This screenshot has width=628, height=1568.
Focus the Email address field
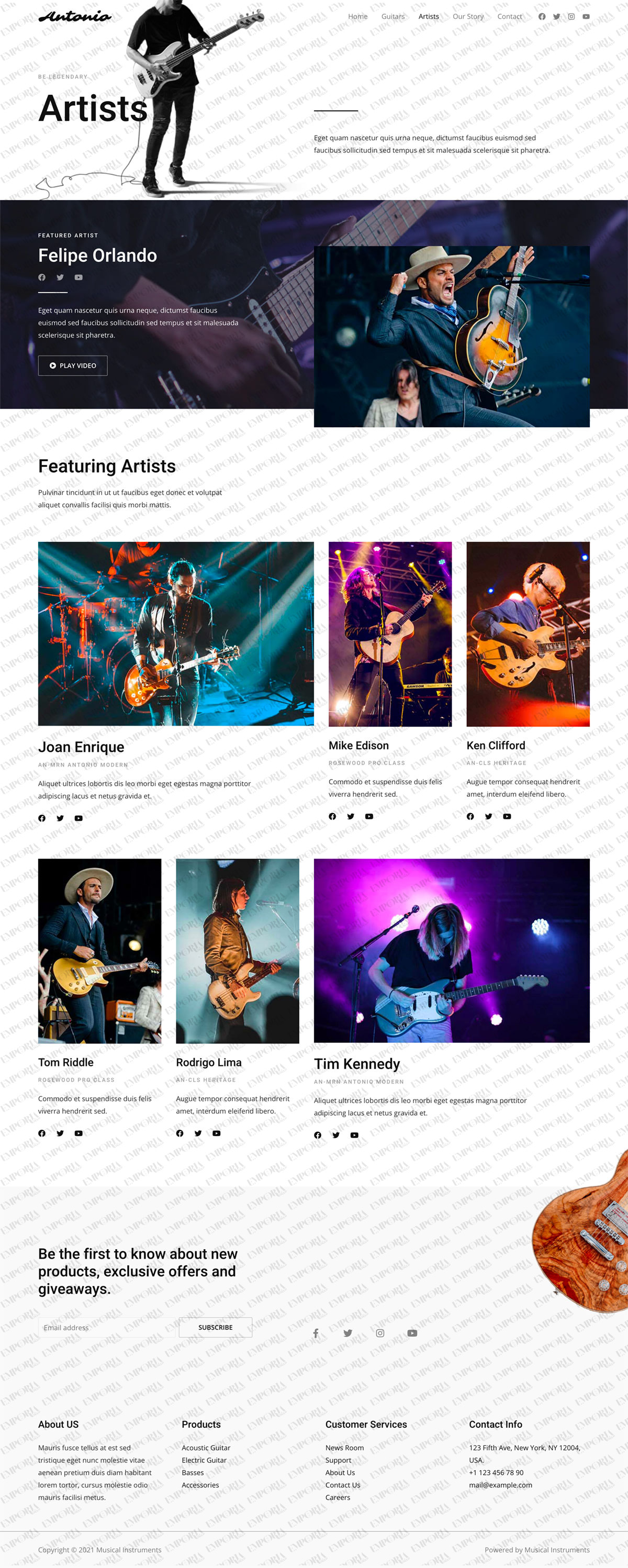coord(106,1327)
